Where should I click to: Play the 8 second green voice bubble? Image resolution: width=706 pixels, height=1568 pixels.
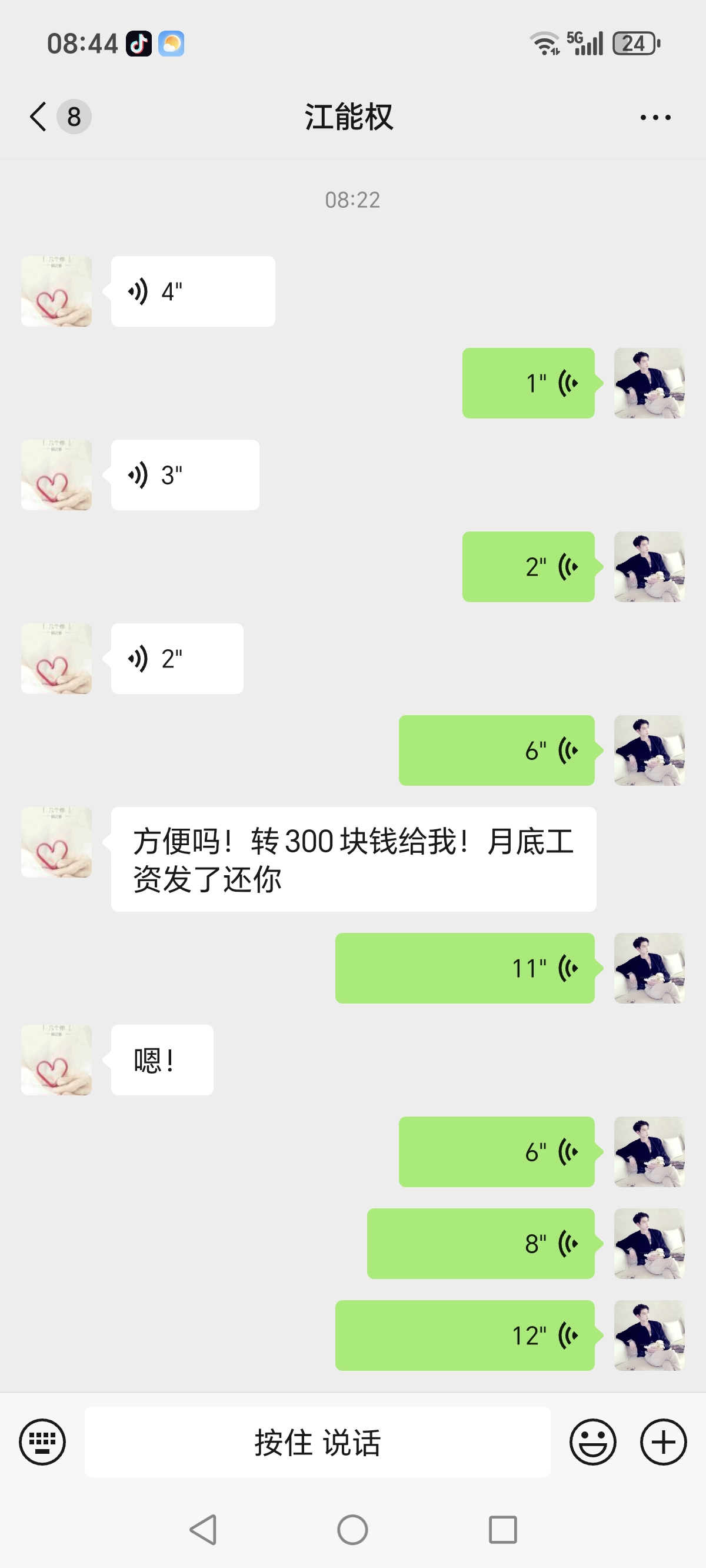480,1243
